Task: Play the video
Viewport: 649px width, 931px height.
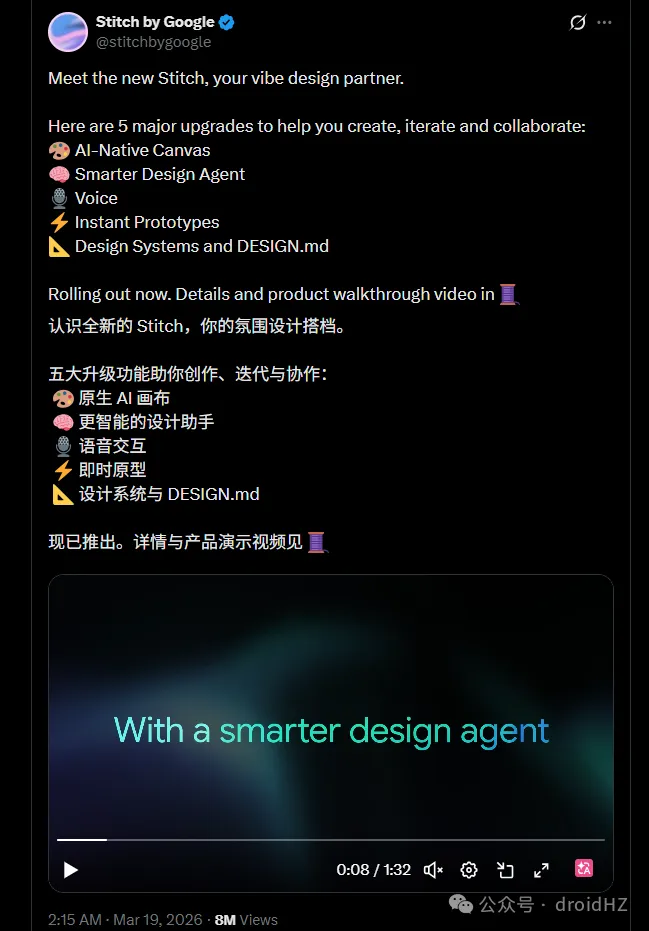Action: tap(71, 870)
